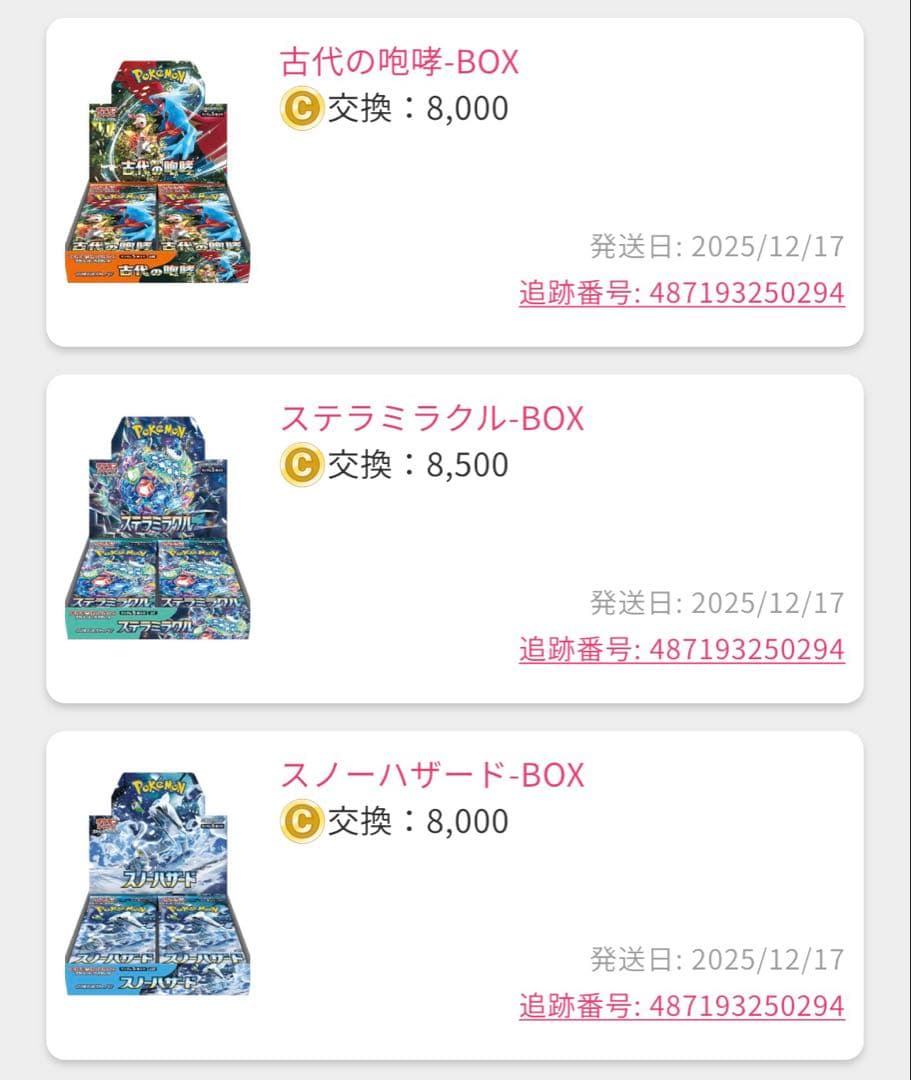The width and height of the screenshot is (911, 1080).
Task: Select the ステラミラクル order card
Action: (x=455, y=540)
